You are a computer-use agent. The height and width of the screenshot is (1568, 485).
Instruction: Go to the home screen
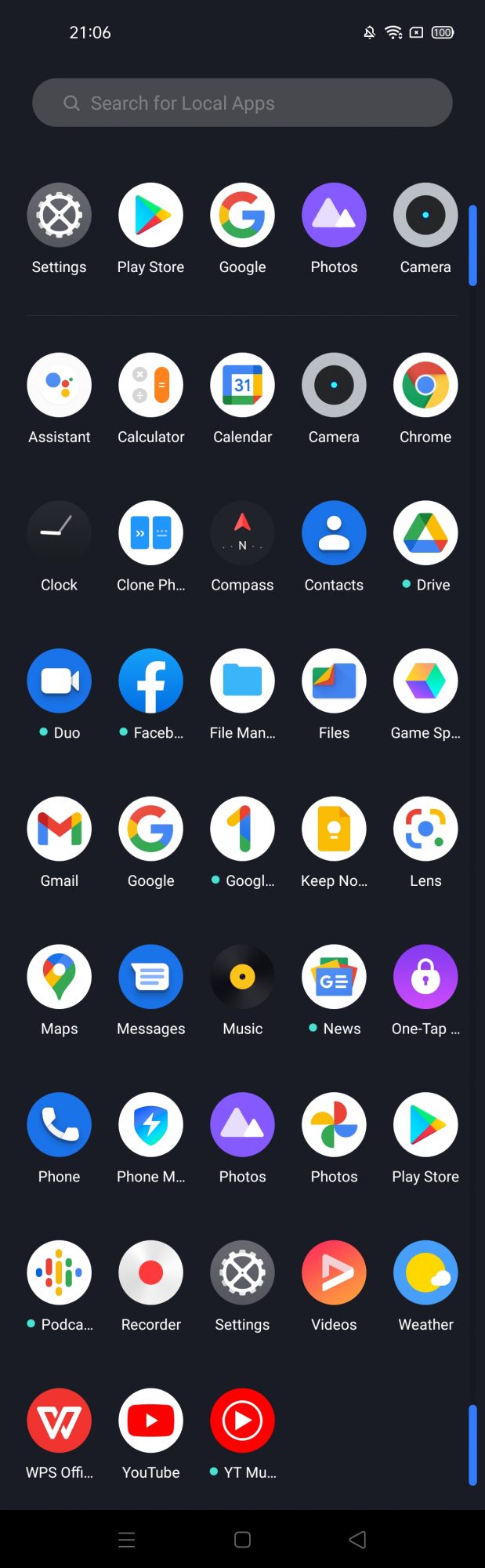[242, 1540]
